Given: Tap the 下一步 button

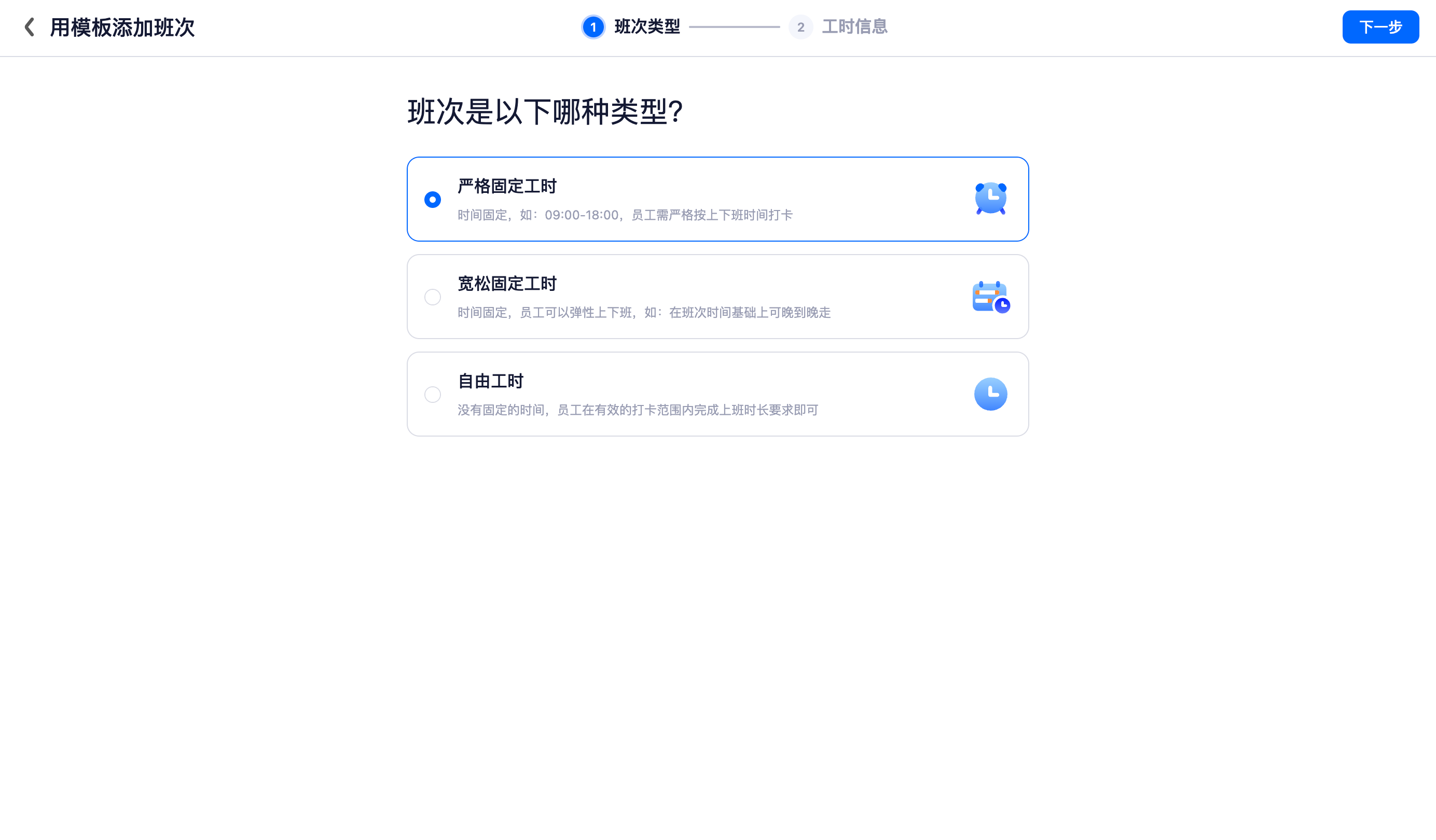Looking at the screenshot, I should click(1379, 27).
